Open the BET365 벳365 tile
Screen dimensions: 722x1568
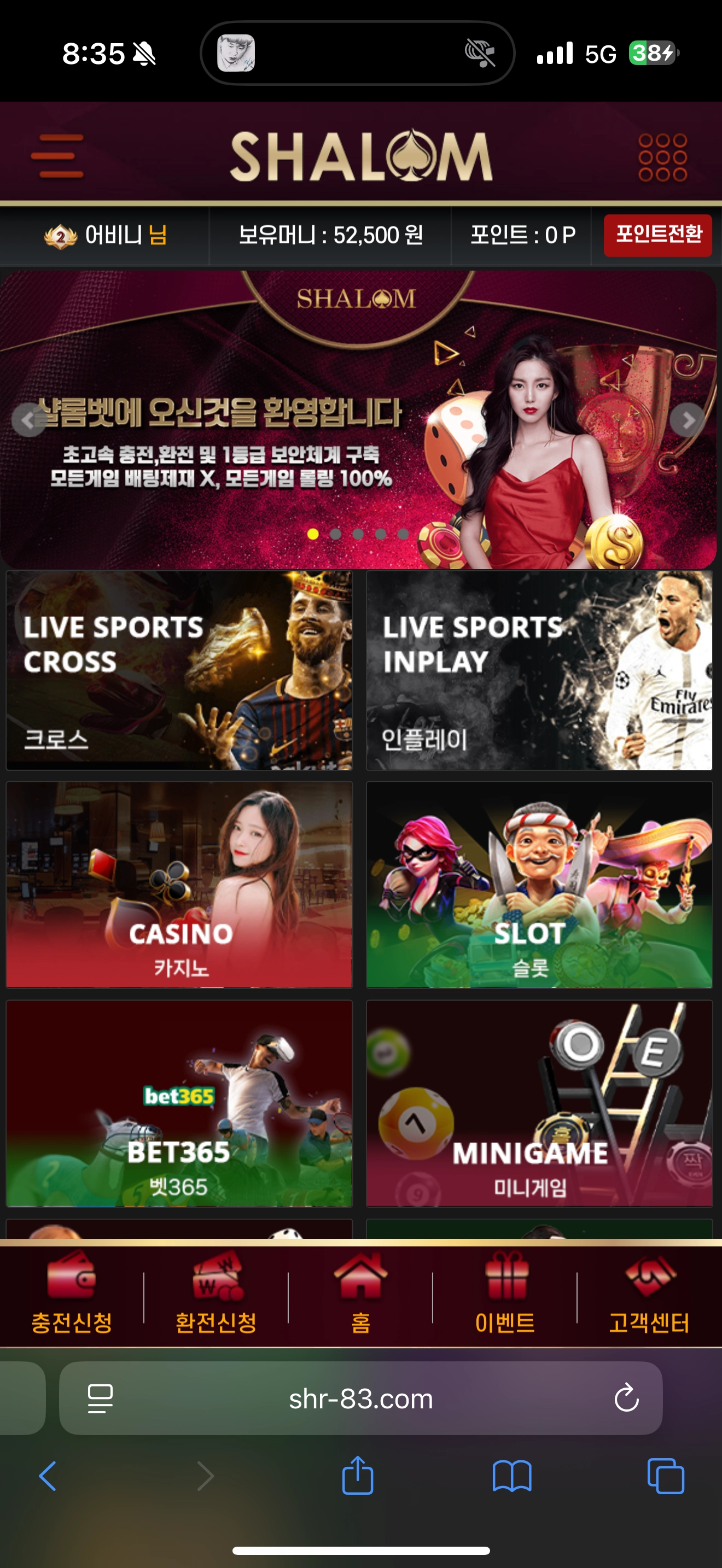179,1103
